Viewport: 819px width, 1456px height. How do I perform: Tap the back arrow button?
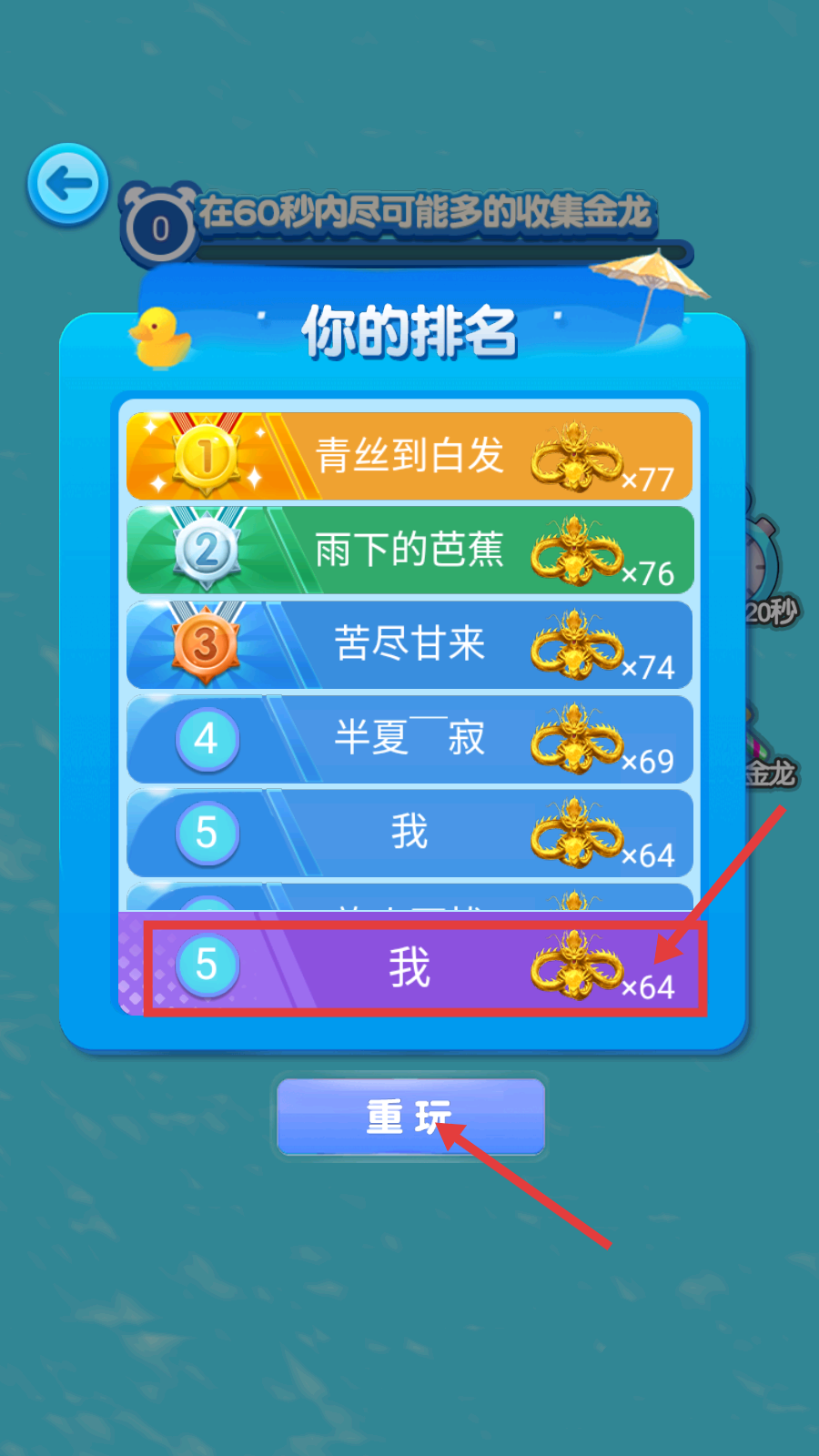tap(68, 184)
